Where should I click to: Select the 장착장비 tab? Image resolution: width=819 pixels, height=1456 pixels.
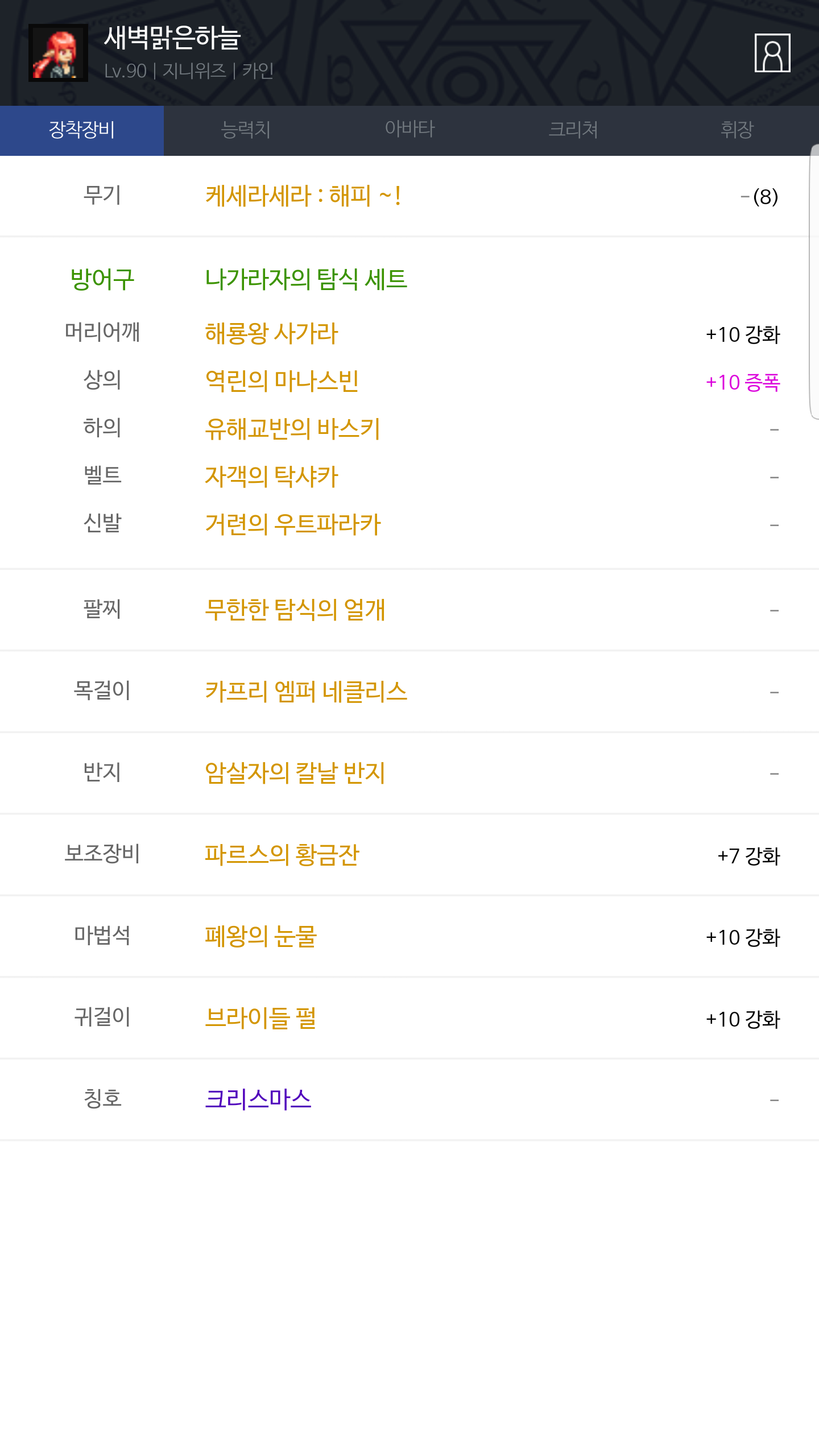coord(82,130)
